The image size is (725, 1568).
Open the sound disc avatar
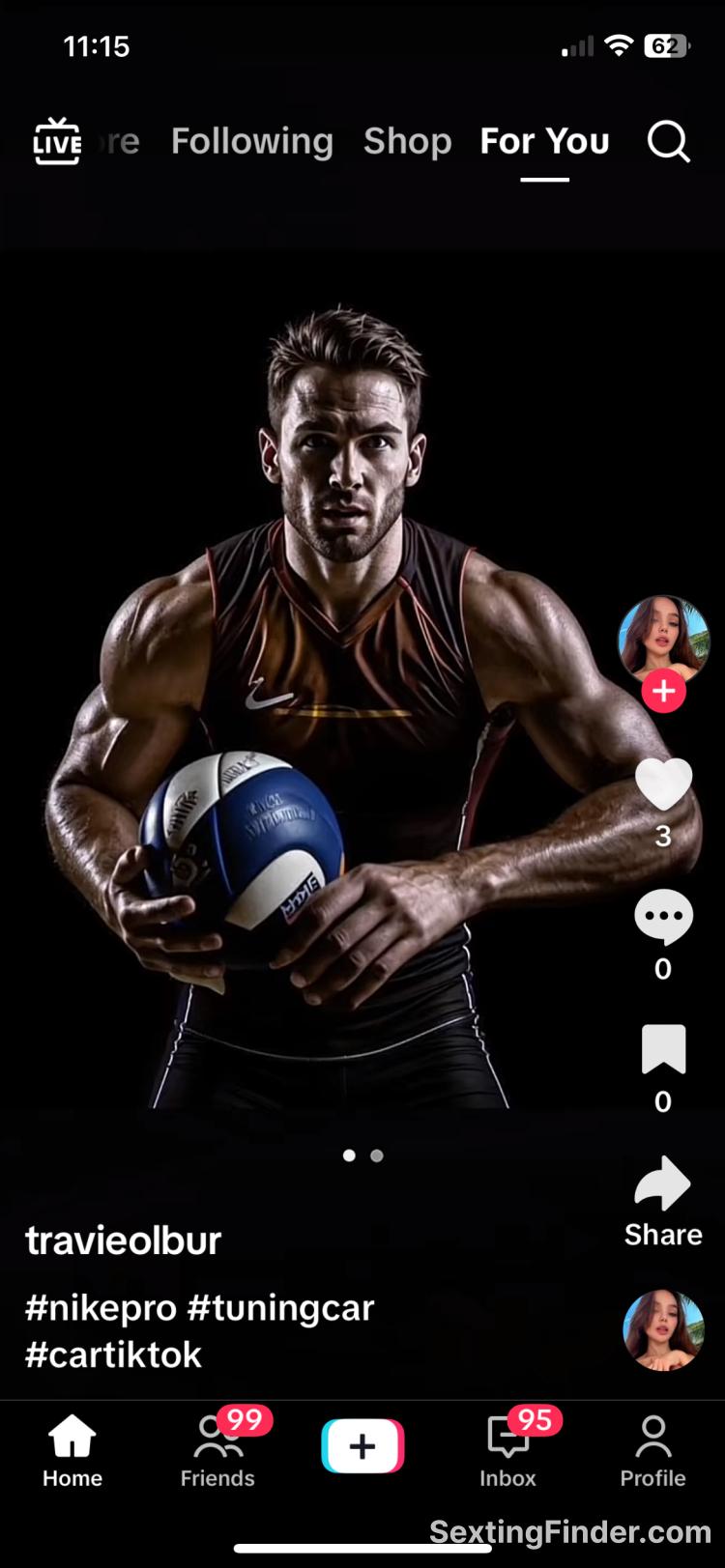tap(663, 1330)
